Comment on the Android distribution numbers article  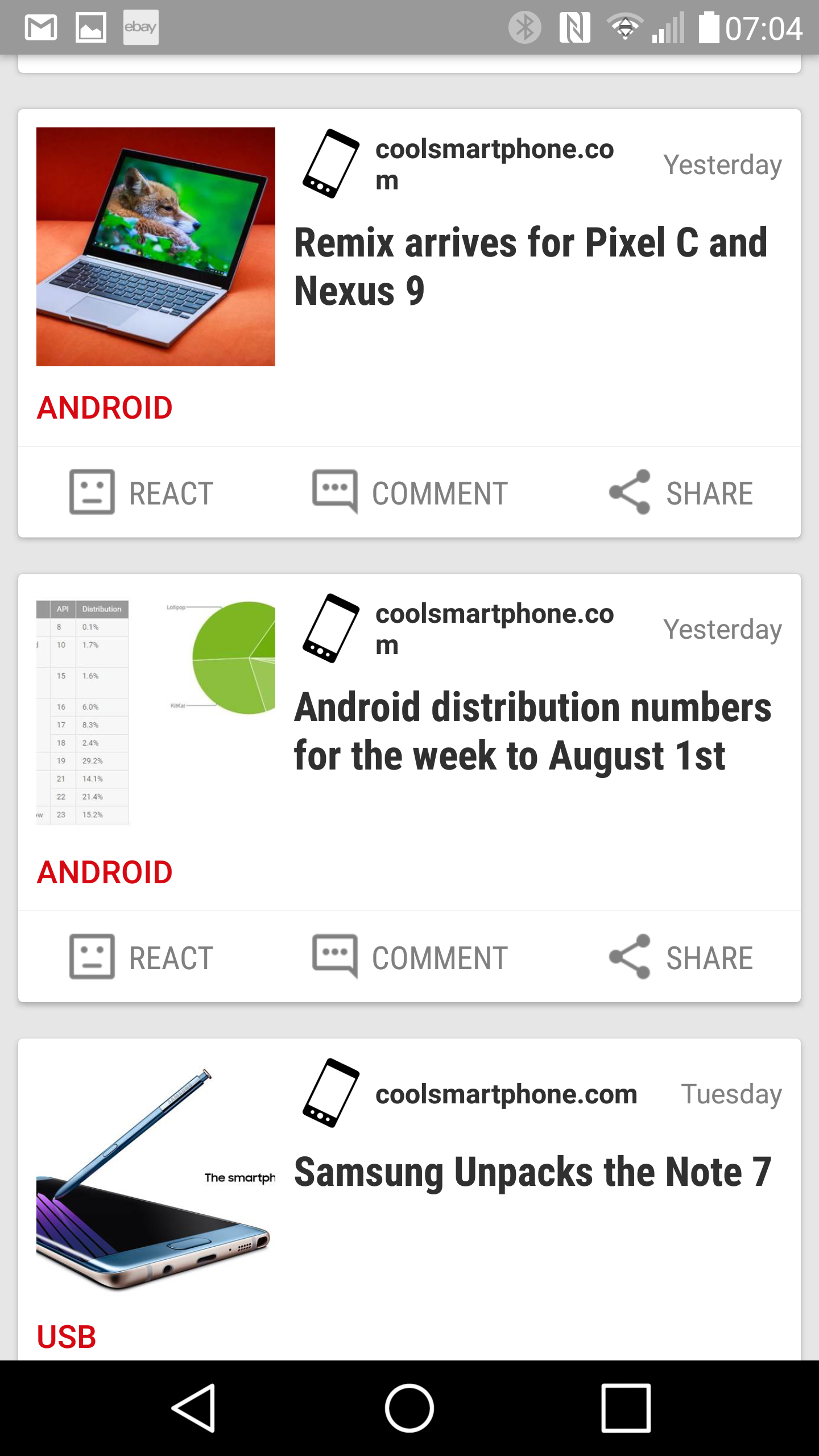pos(409,957)
